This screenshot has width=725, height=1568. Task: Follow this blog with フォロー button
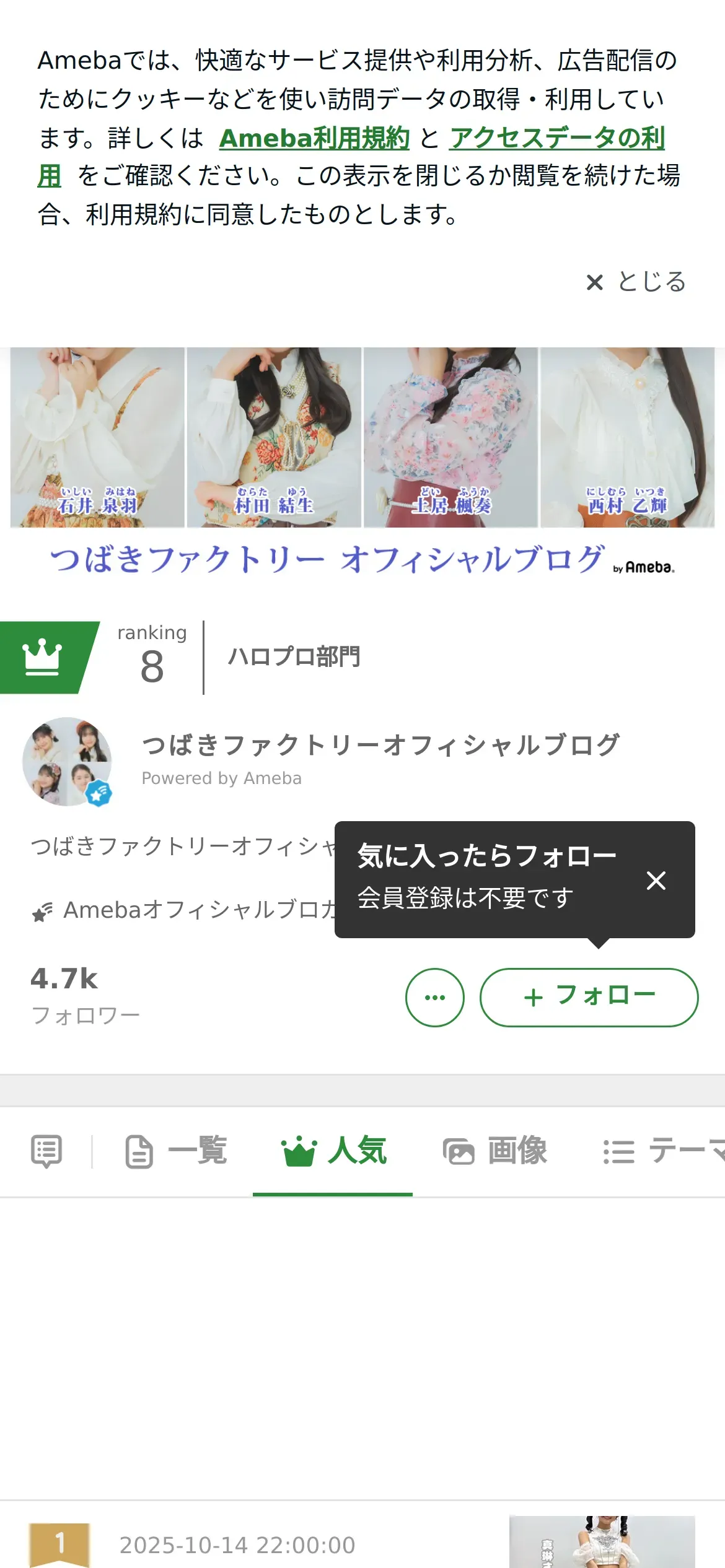point(589,997)
